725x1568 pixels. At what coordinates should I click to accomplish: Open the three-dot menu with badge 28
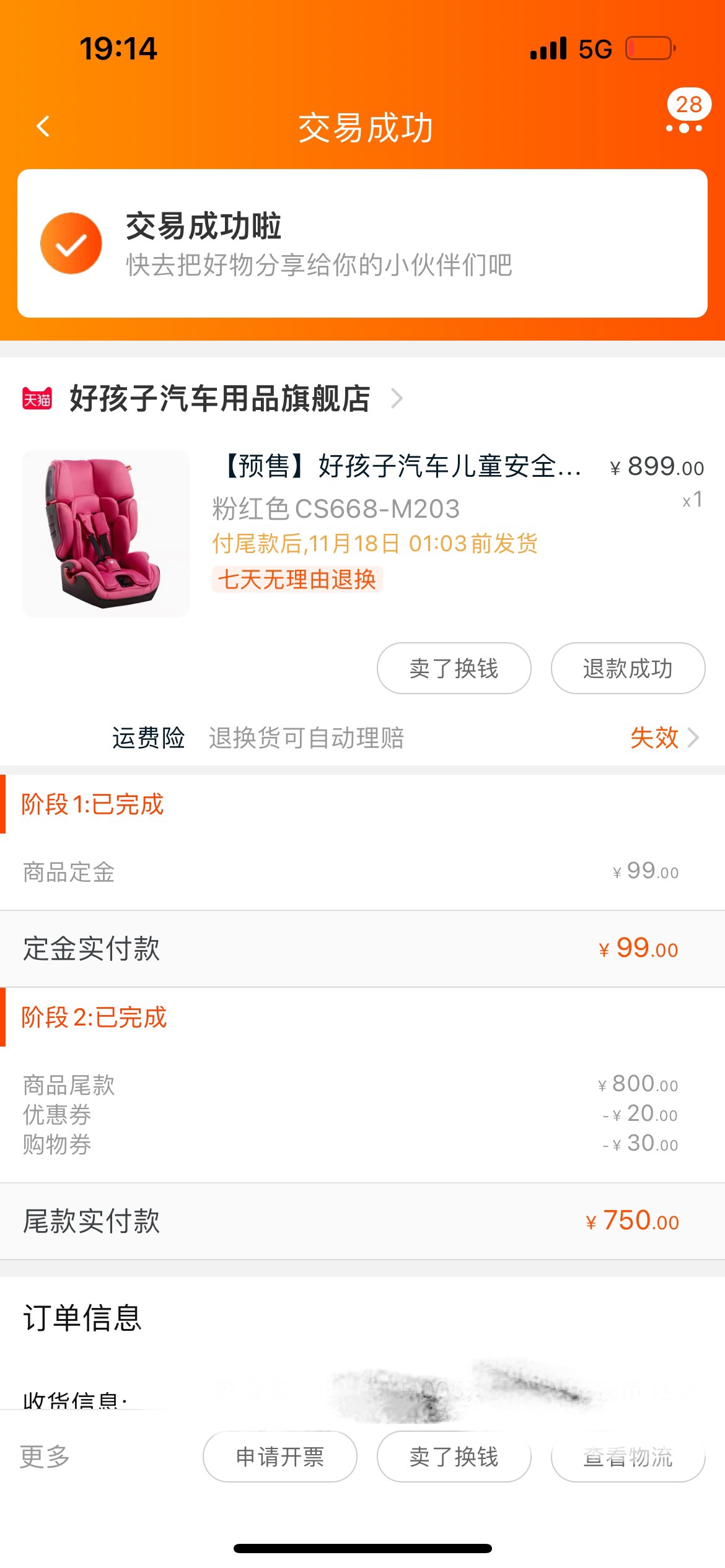pyautogui.click(x=684, y=127)
